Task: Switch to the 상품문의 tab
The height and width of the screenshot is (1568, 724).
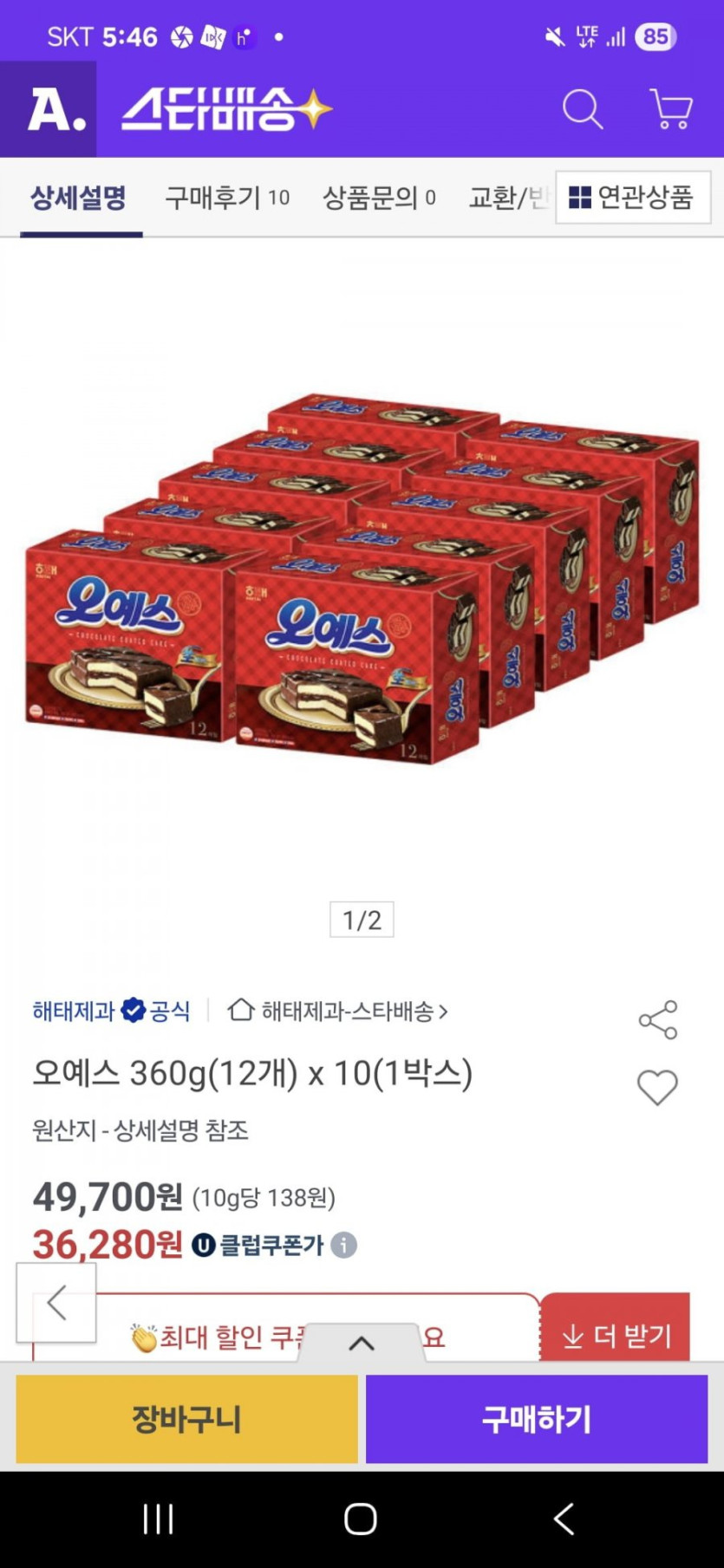Action: 379,198
